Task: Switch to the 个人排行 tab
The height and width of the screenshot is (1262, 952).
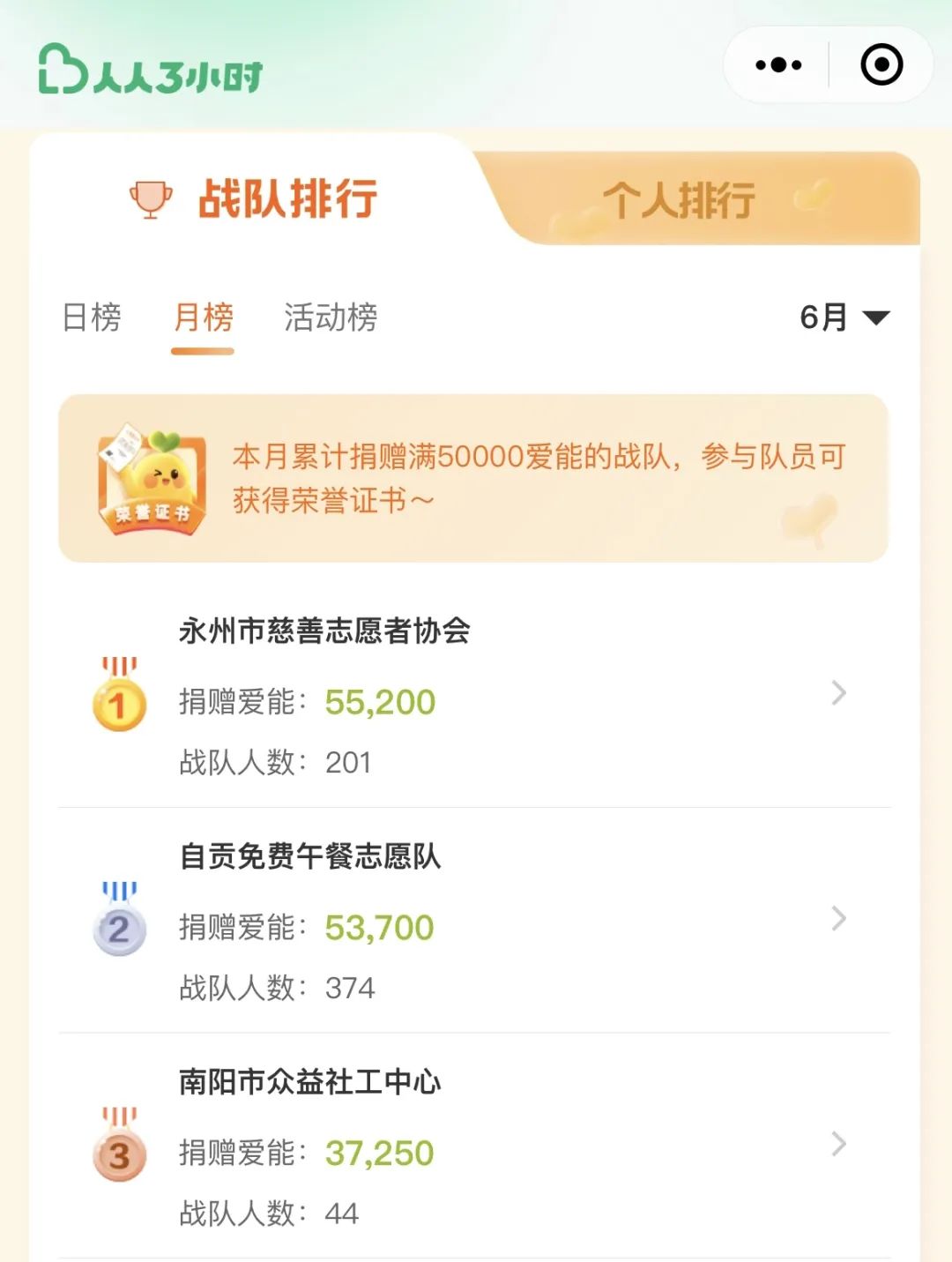Action: (679, 200)
